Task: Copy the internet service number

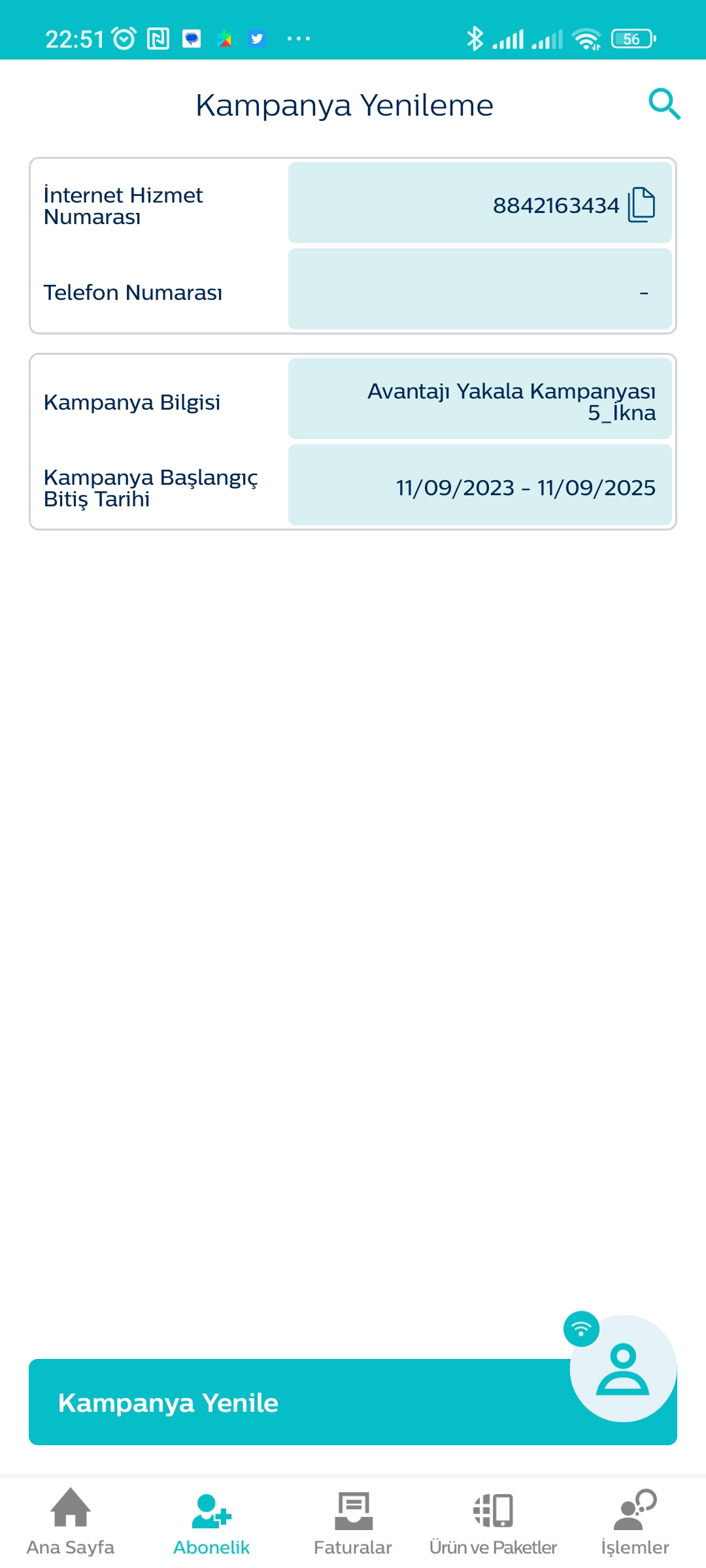Action: (641, 204)
